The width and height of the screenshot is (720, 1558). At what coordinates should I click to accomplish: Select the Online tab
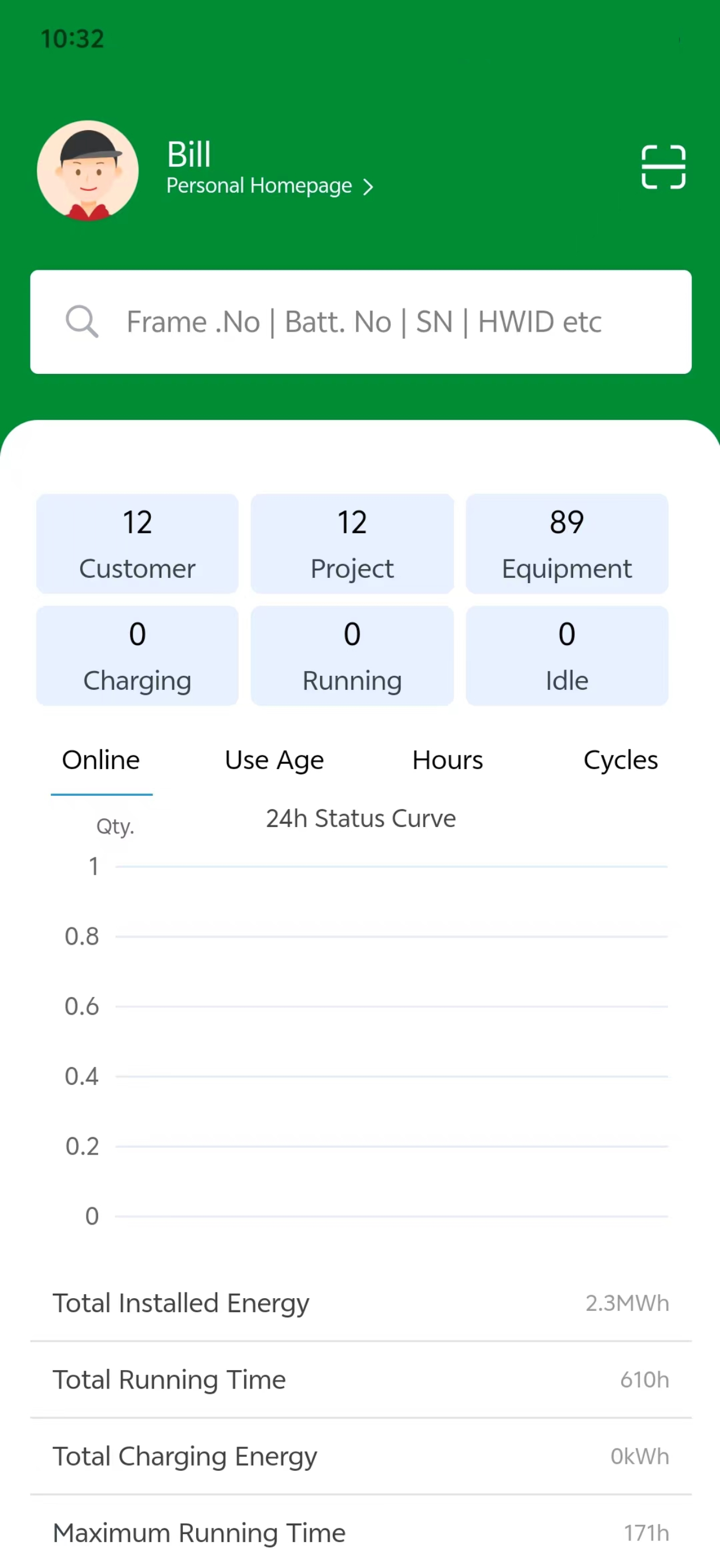point(100,760)
